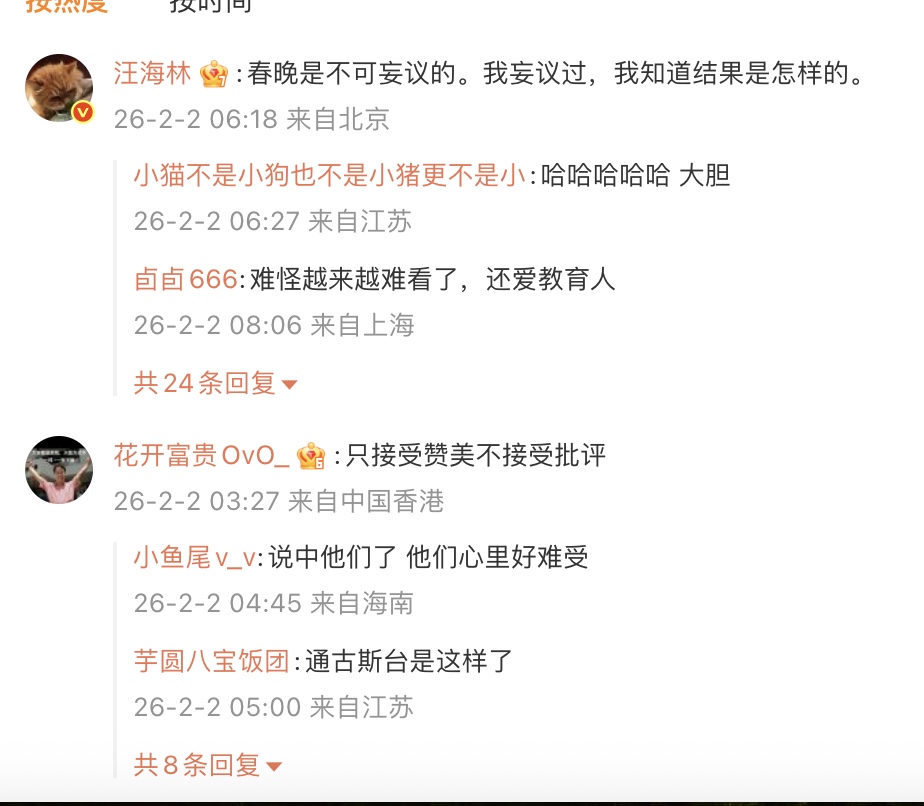The image size is (924, 806).
Task: Open the username link 花开富贵OvO_
Action: click(x=202, y=456)
